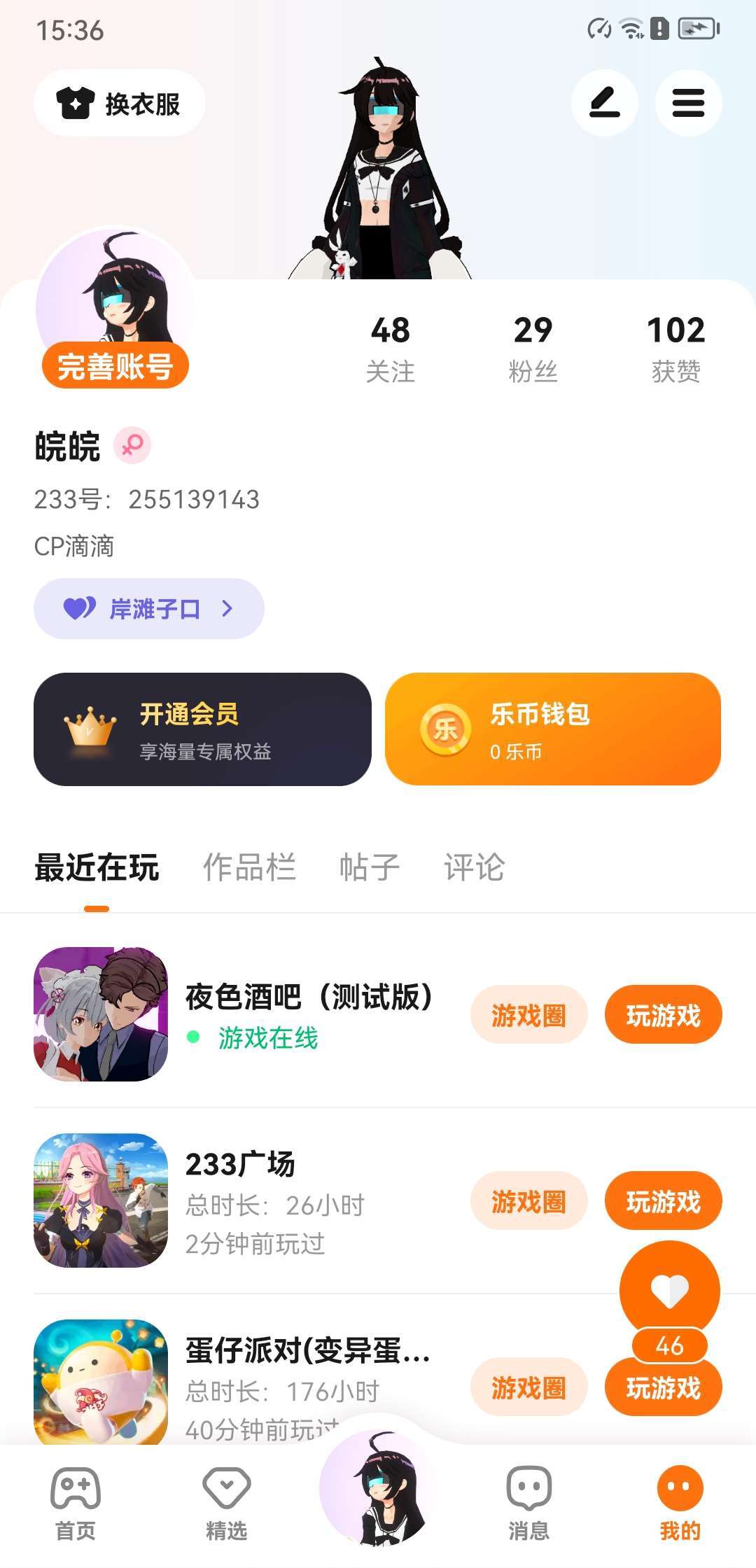
Task: Tap the 换衣服 change outfit button
Action: coord(119,104)
